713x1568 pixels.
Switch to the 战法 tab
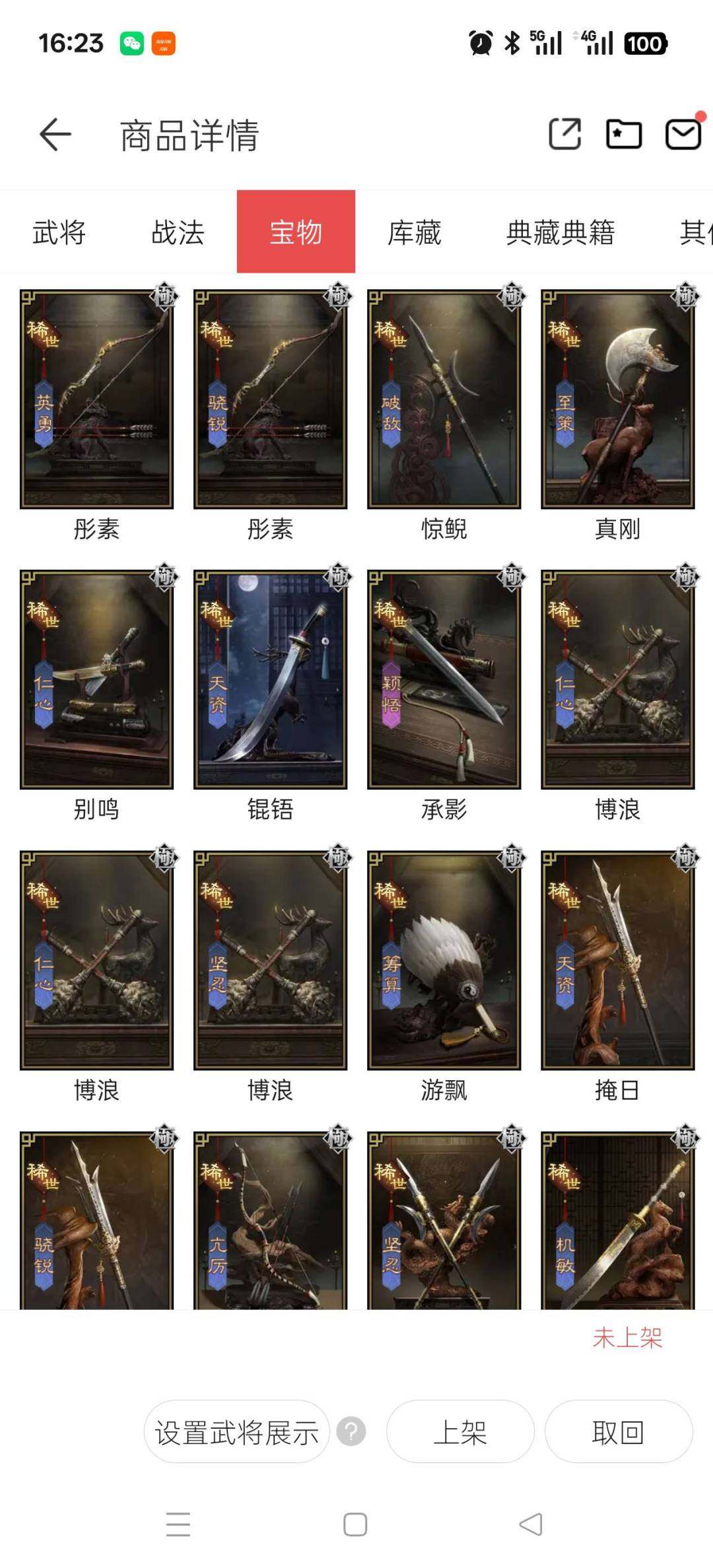(x=178, y=232)
